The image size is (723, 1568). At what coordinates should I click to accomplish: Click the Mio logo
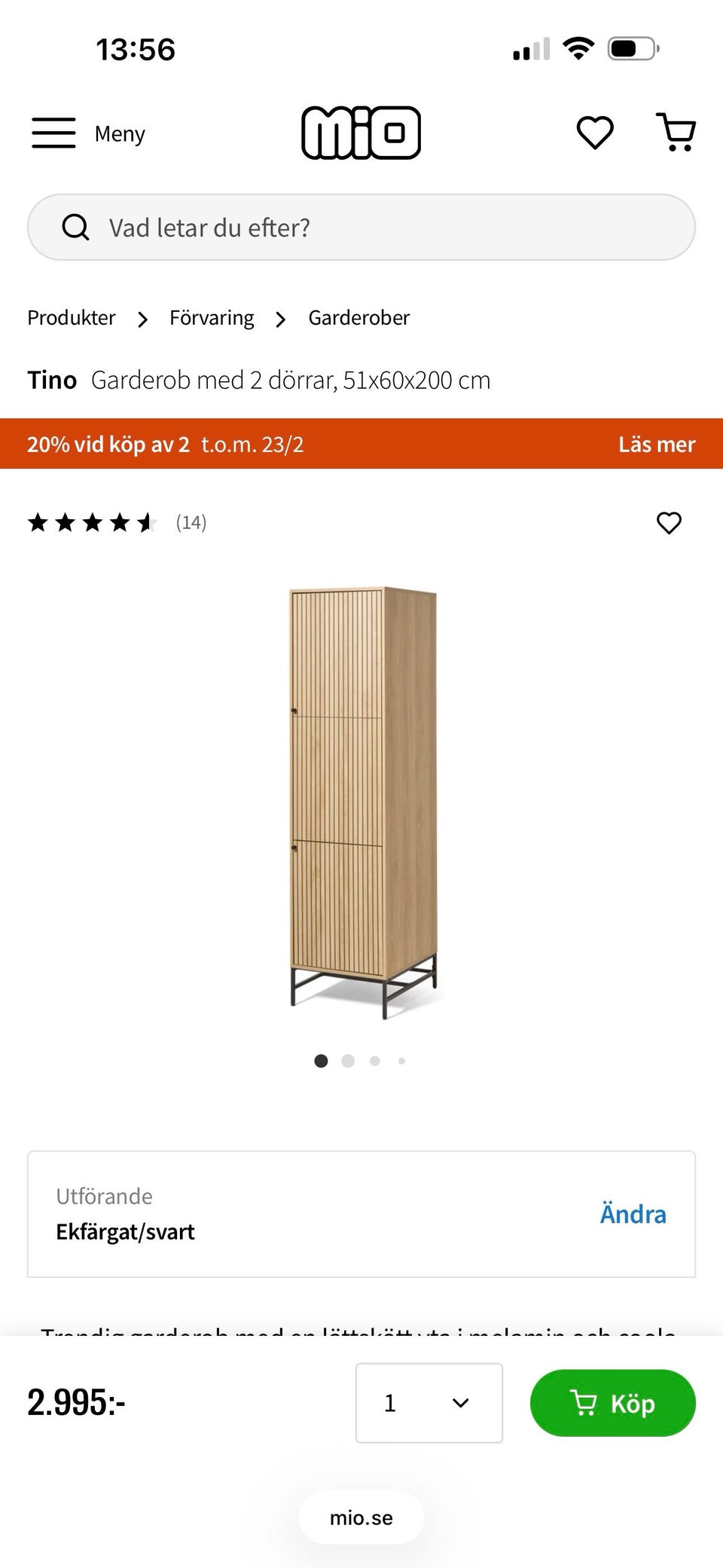361,133
